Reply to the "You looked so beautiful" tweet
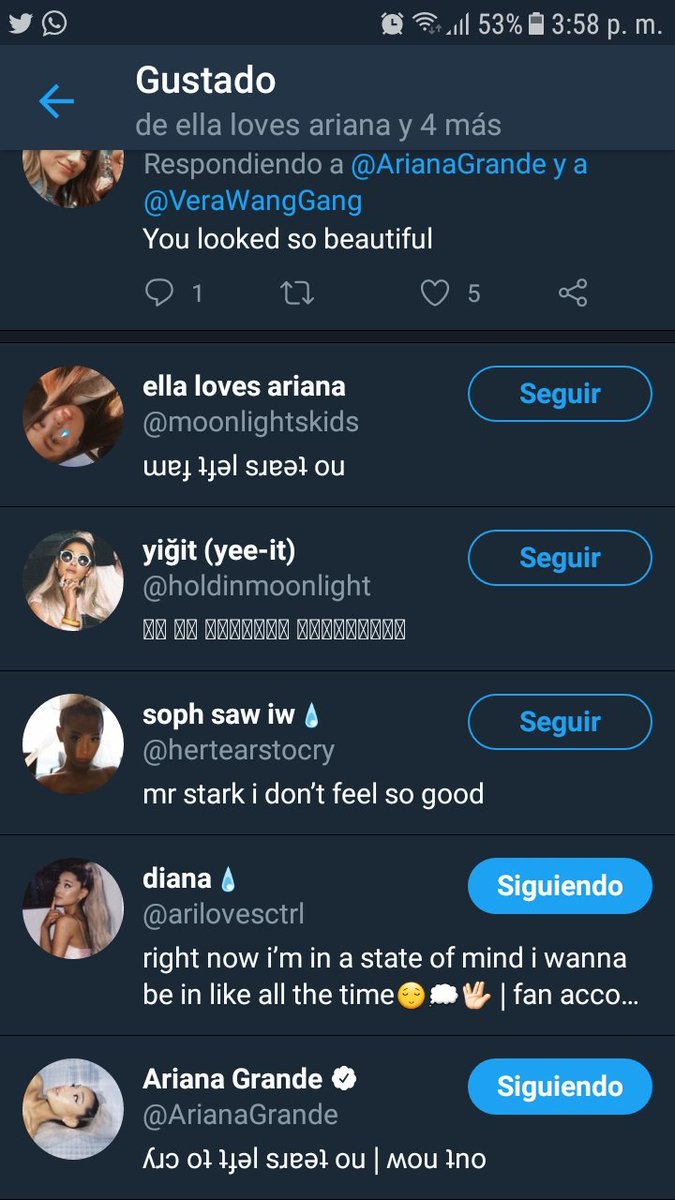The height and width of the screenshot is (1200, 675). [x=159, y=293]
